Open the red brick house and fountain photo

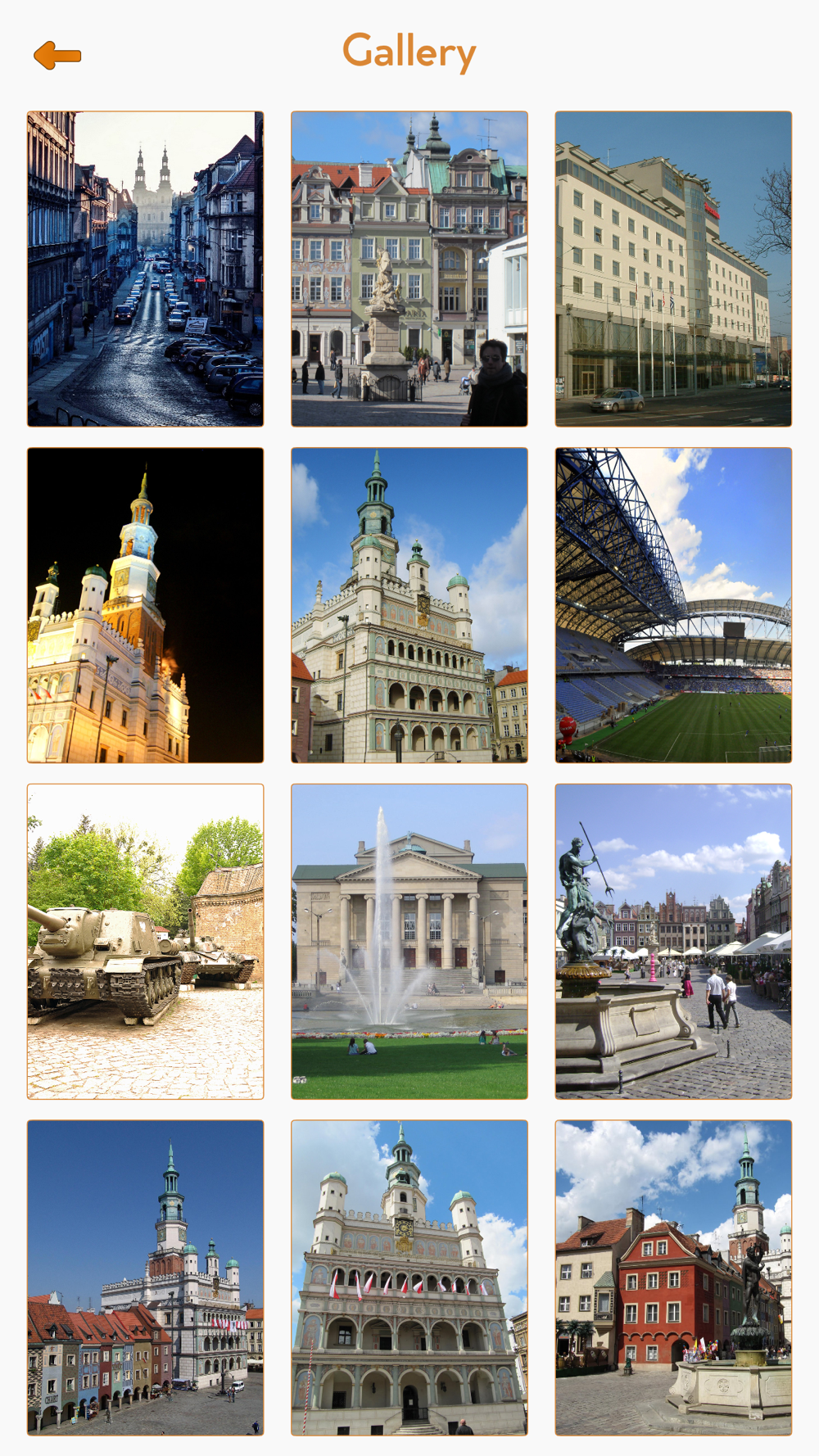coord(673,1277)
